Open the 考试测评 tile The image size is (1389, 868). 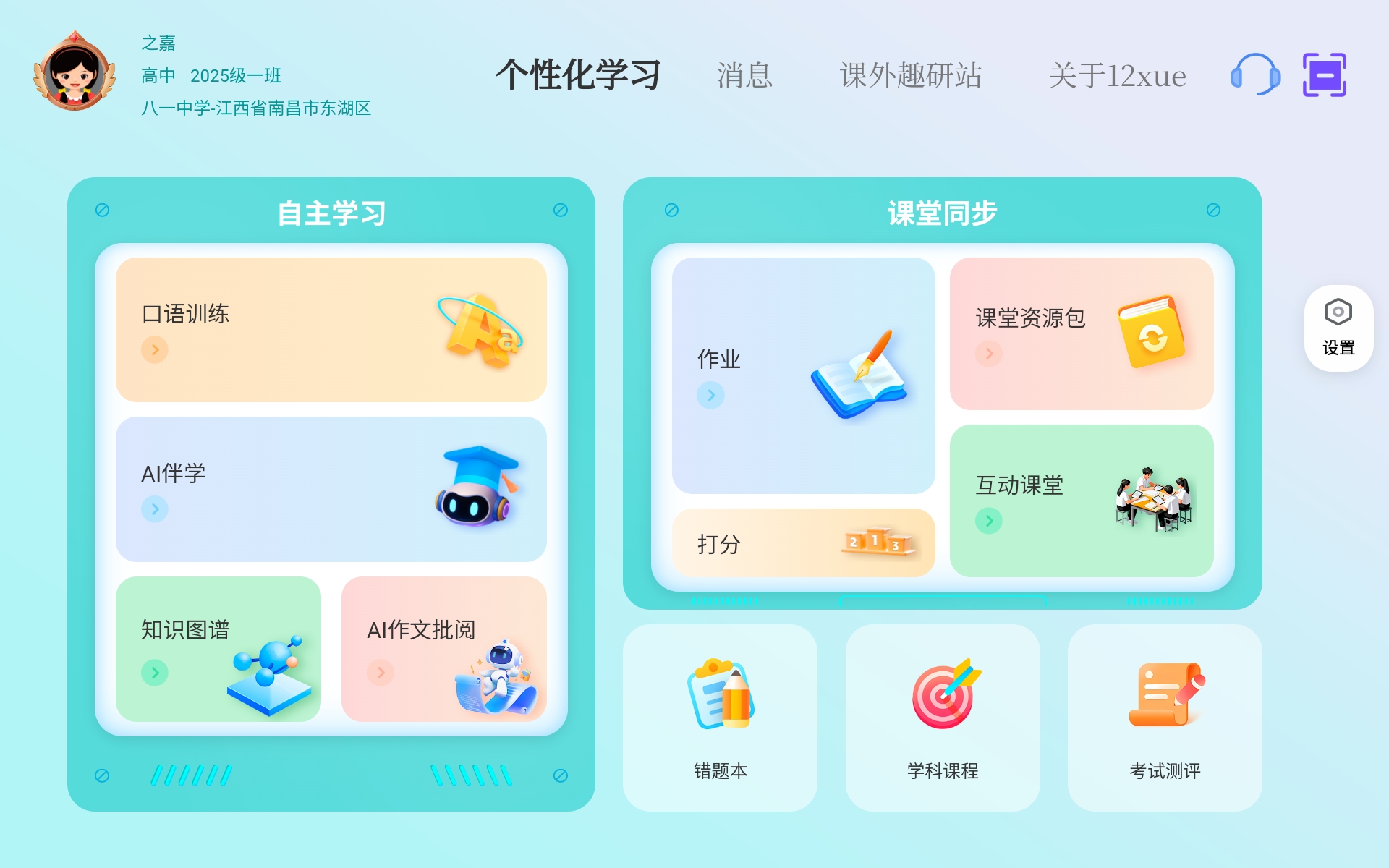pos(1165,718)
